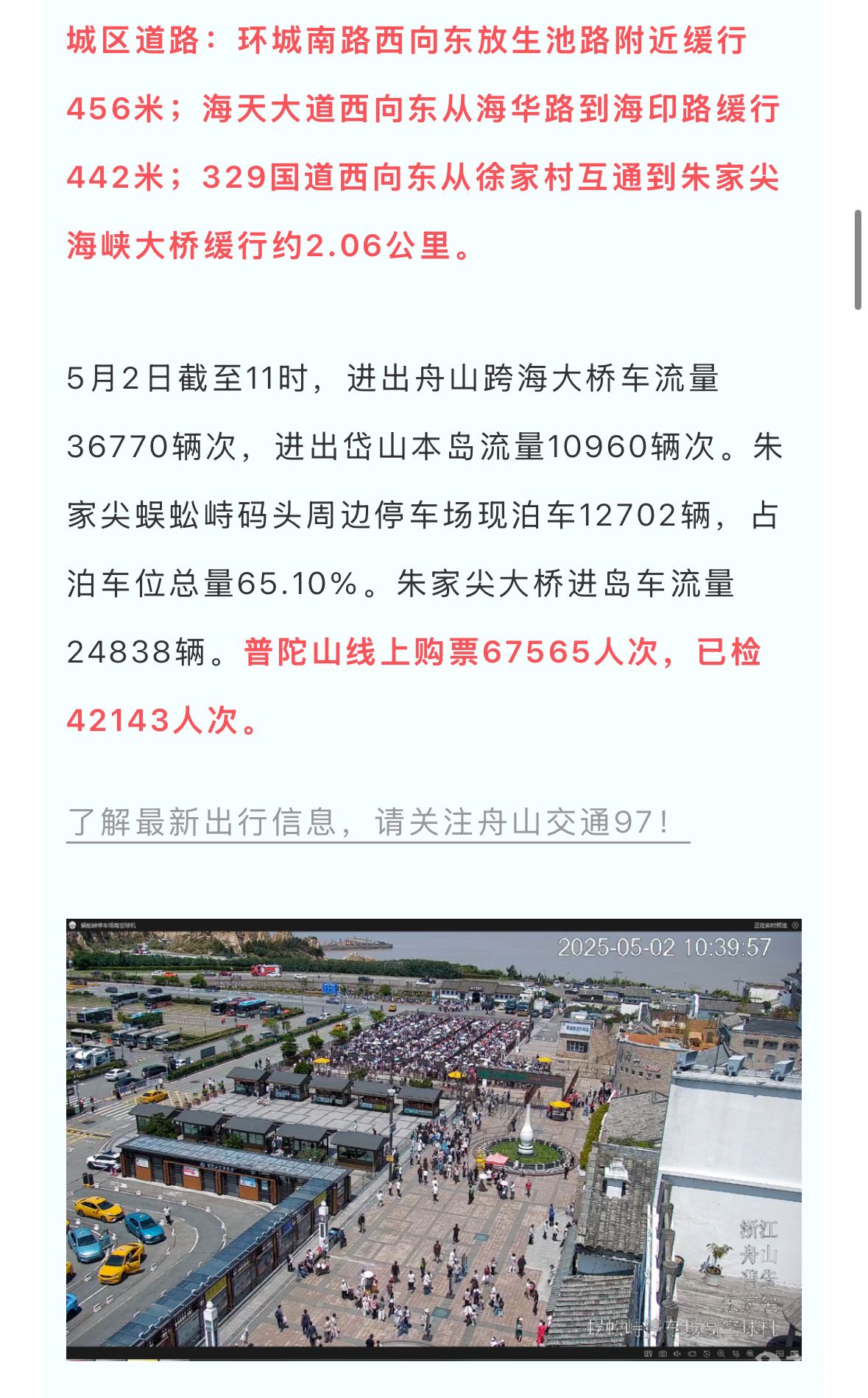Tap the underlined 舟山交通97 travel info line
Screen dimensions: 868x1398
(x=378, y=823)
